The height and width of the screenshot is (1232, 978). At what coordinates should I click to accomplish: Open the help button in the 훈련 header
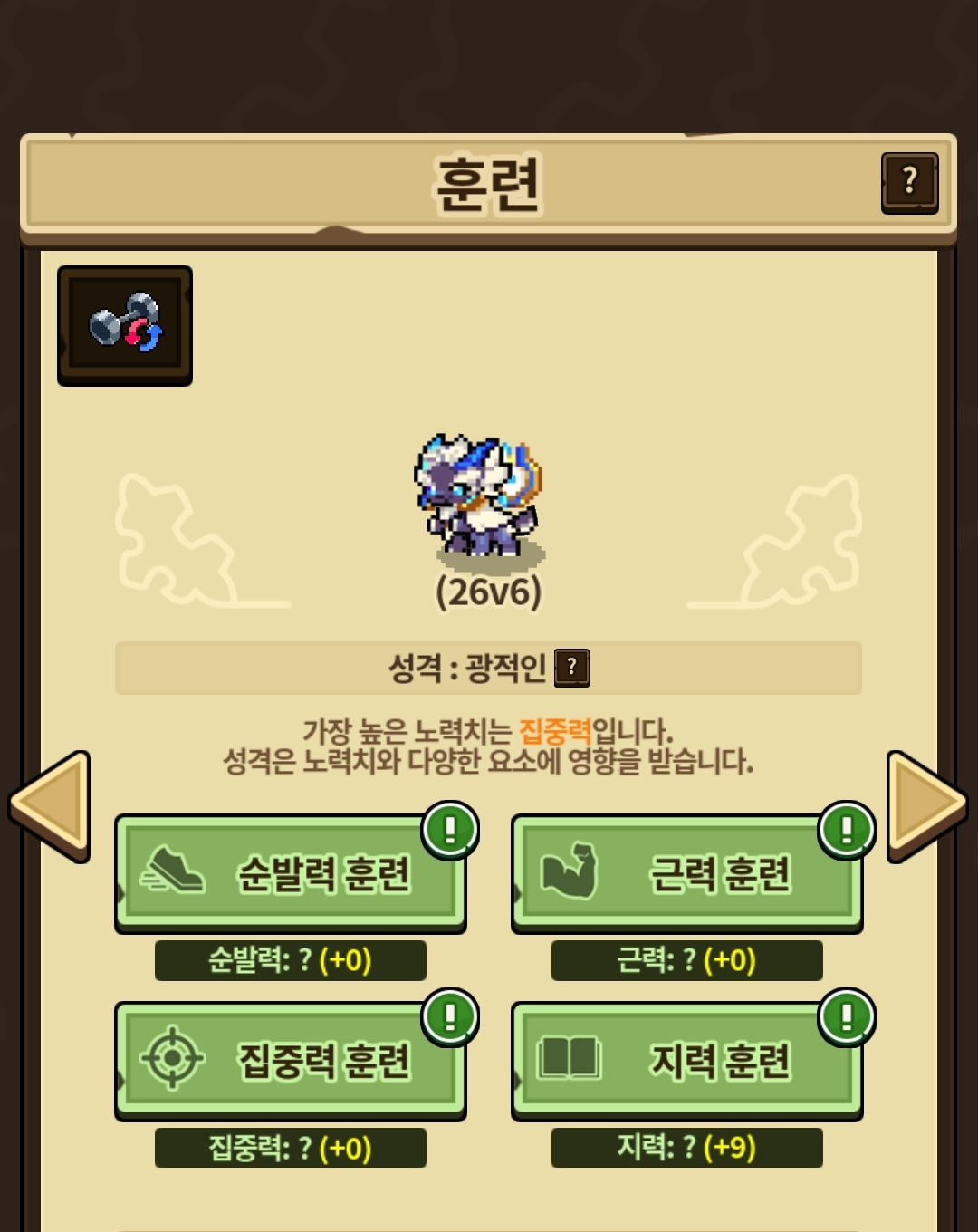[x=909, y=182]
